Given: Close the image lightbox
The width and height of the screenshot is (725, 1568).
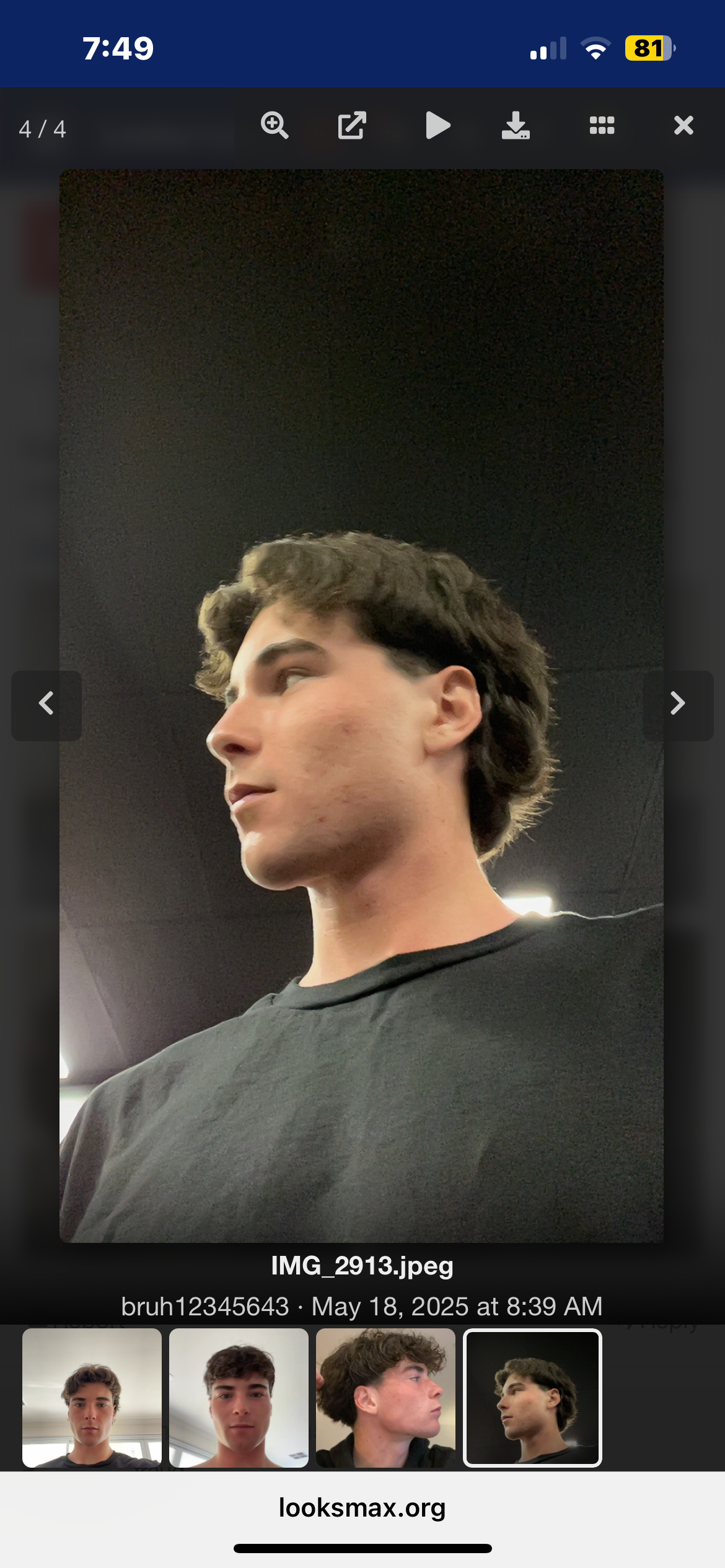Looking at the screenshot, I should tap(683, 126).
